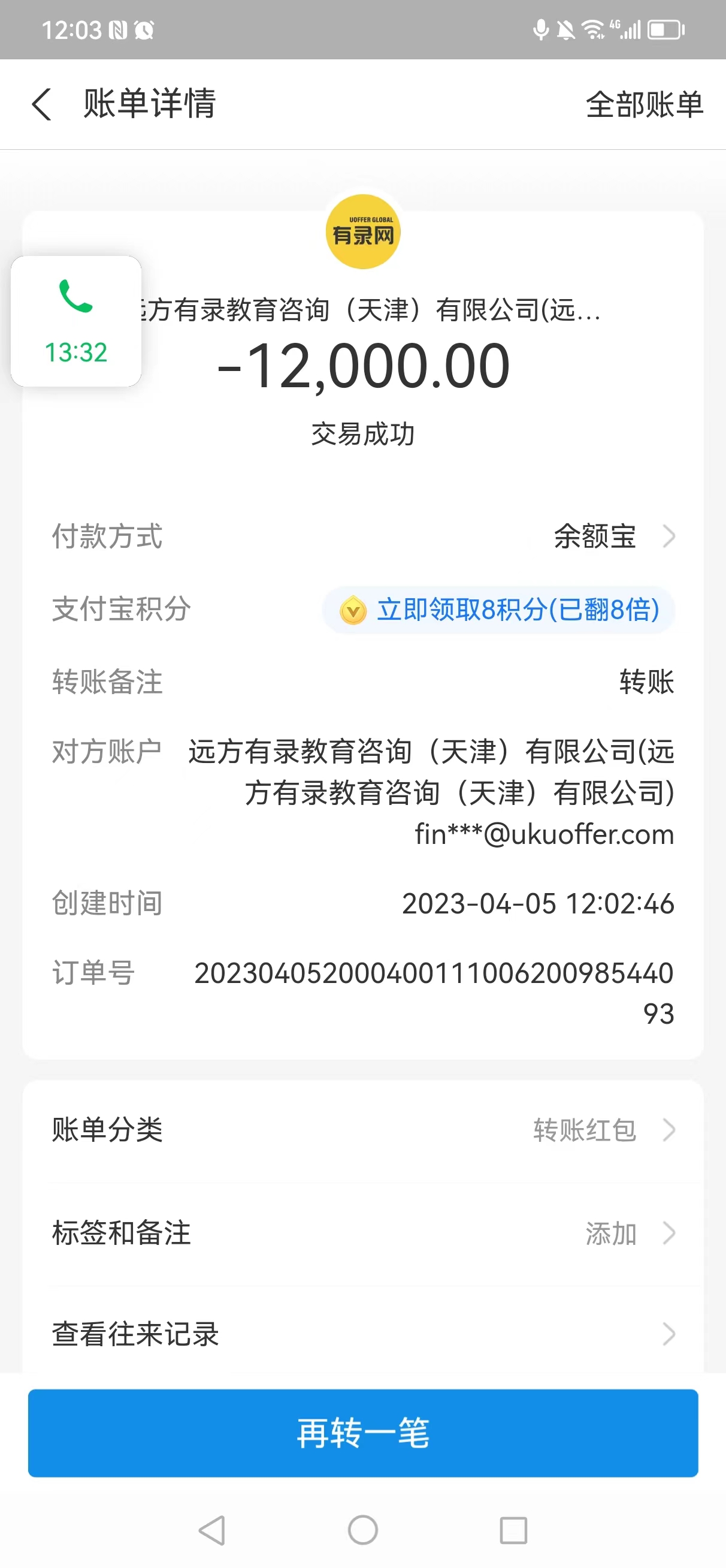This screenshot has width=726, height=1568.
Task: Add a note under 标签和备注
Action: [x=627, y=1232]
